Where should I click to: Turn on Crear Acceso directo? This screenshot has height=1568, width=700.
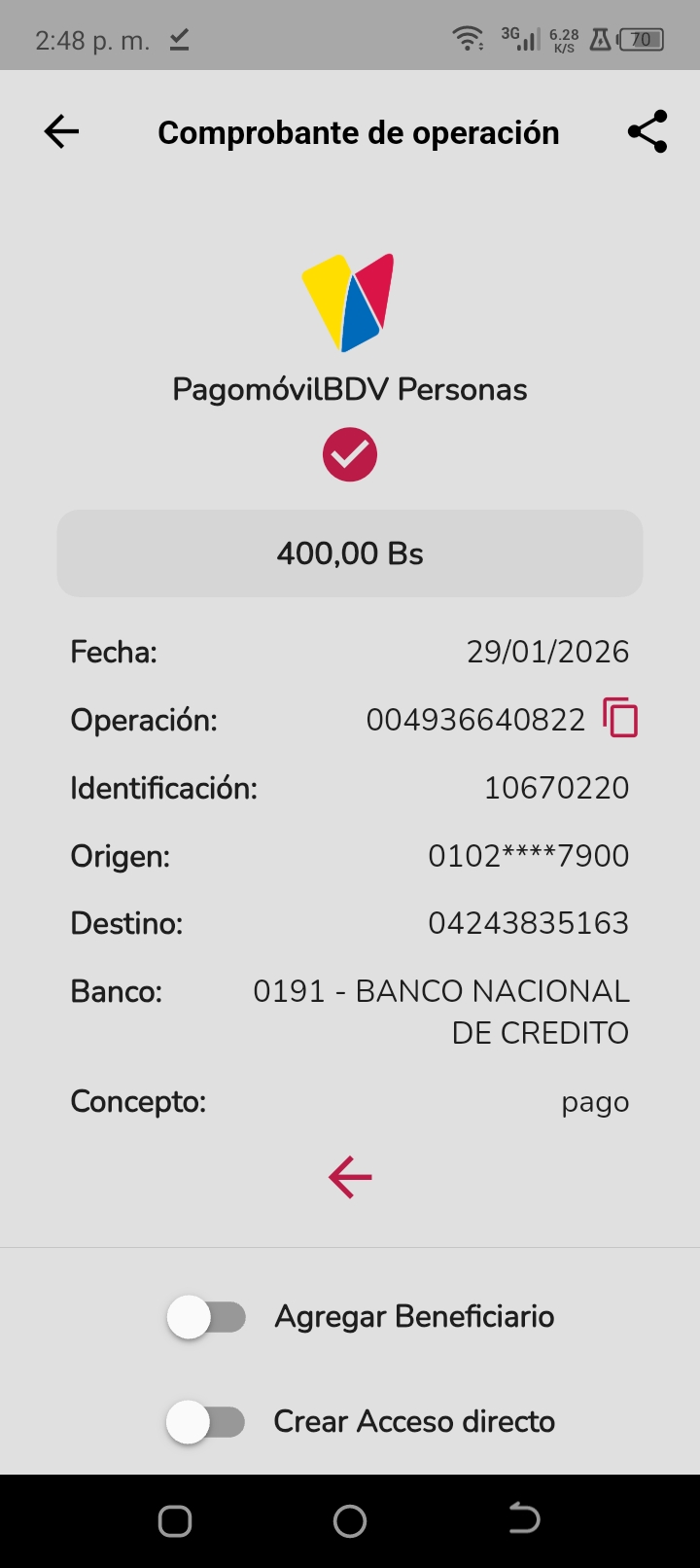[206, 1422]
